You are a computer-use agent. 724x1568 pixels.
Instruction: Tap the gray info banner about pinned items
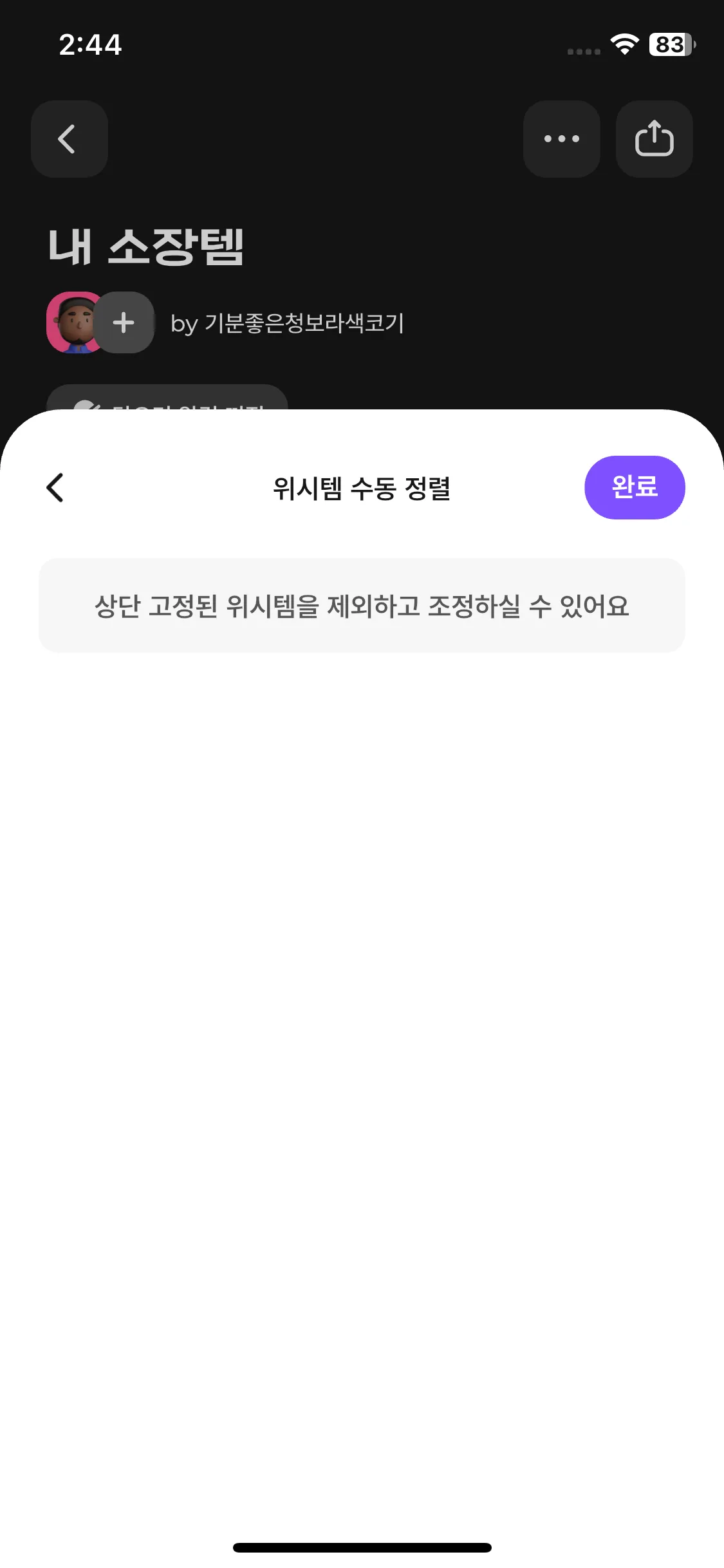point(362,605)
